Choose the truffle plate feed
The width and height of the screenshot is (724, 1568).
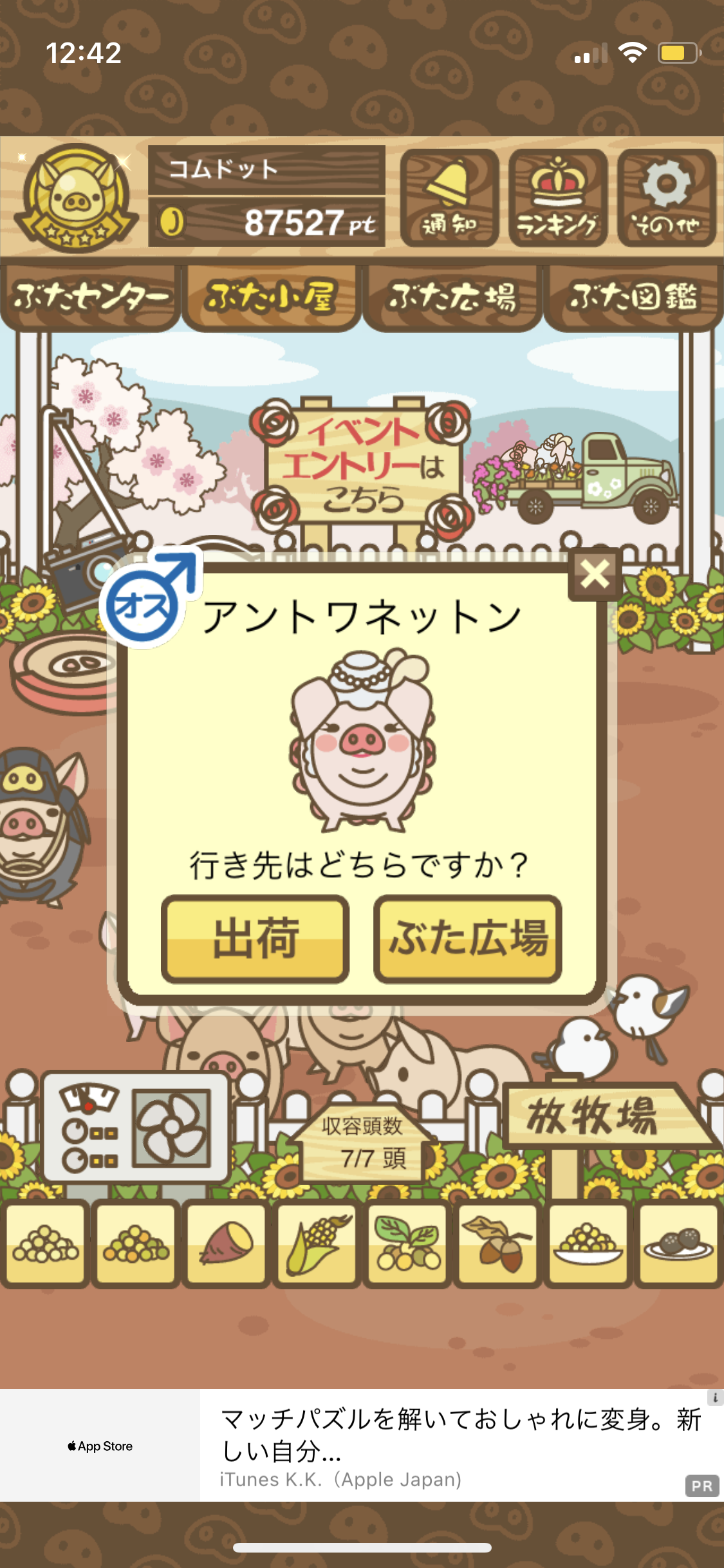(678, 1244)
